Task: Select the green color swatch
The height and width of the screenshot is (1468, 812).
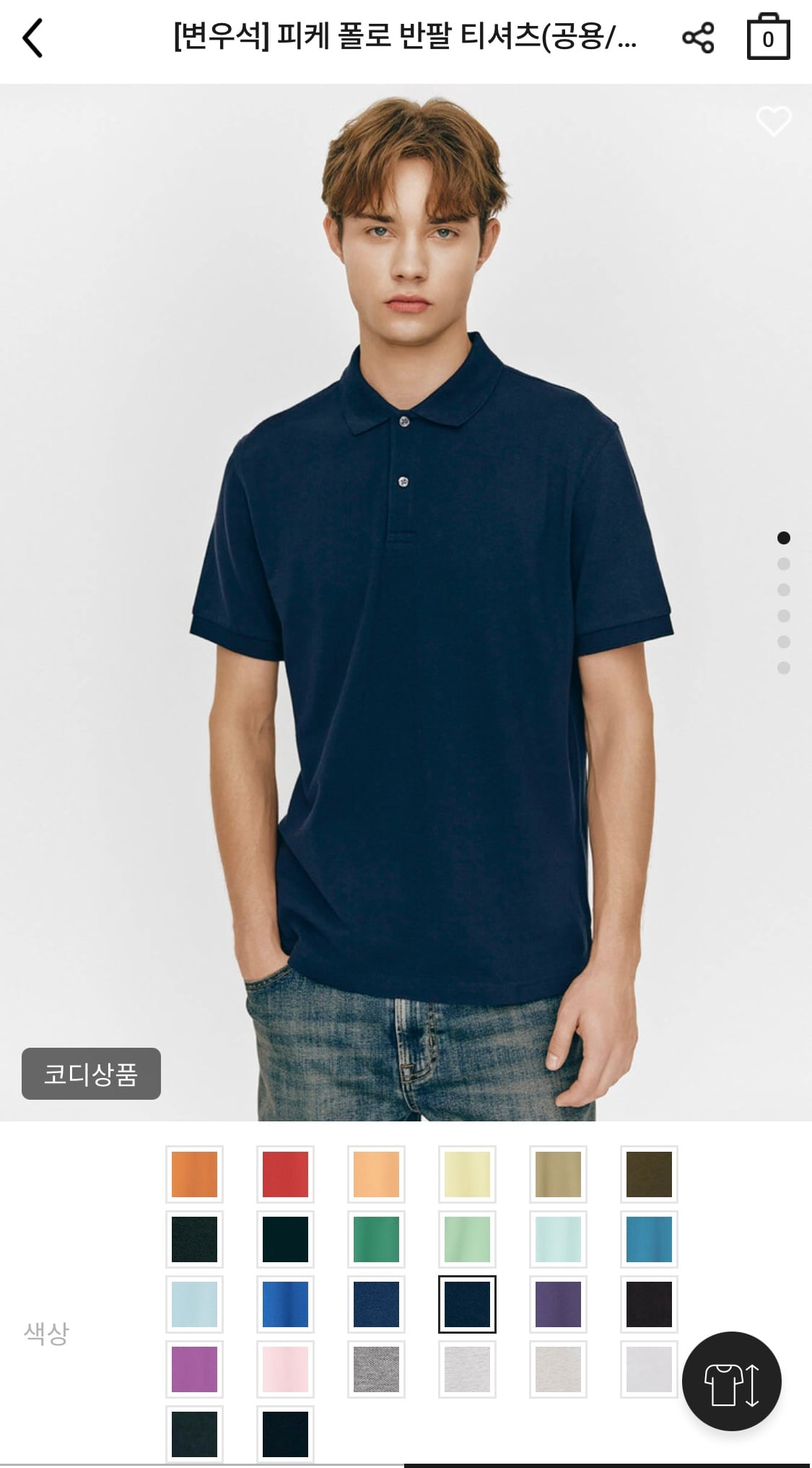Action: pyautogui.click(x=376, y=1239)
